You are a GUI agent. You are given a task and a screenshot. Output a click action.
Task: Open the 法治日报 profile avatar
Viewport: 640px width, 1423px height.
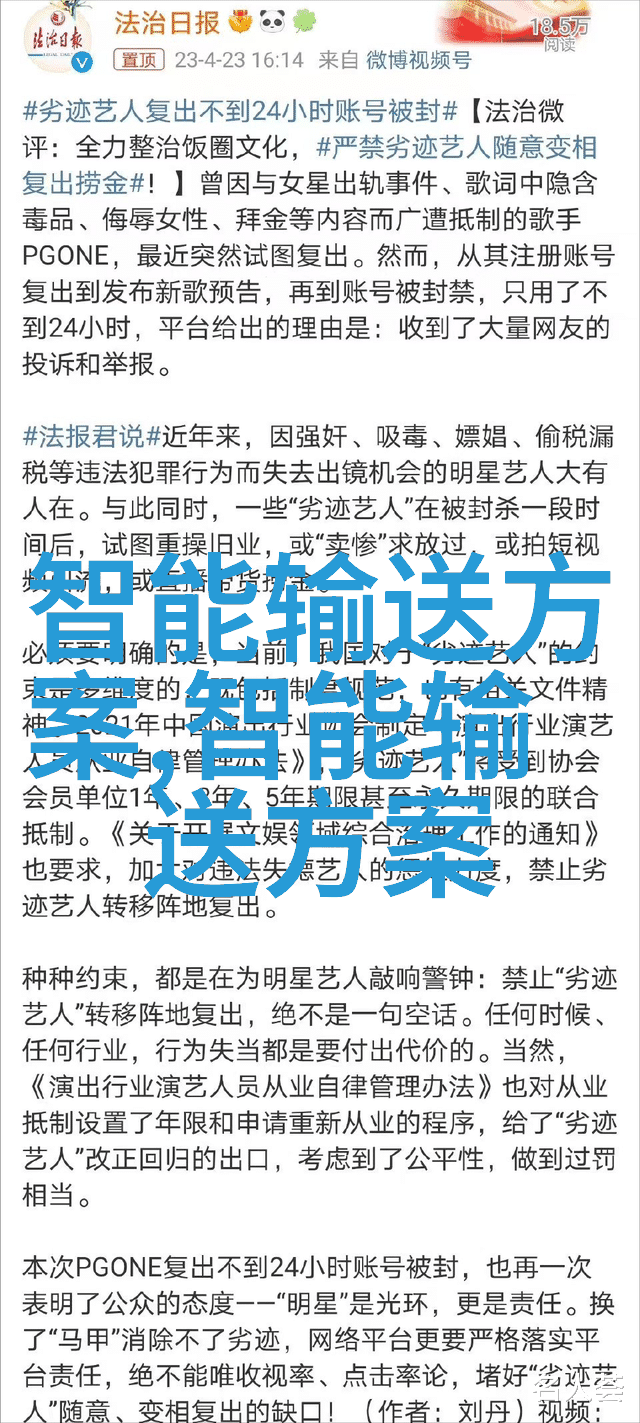click(56, 37)
